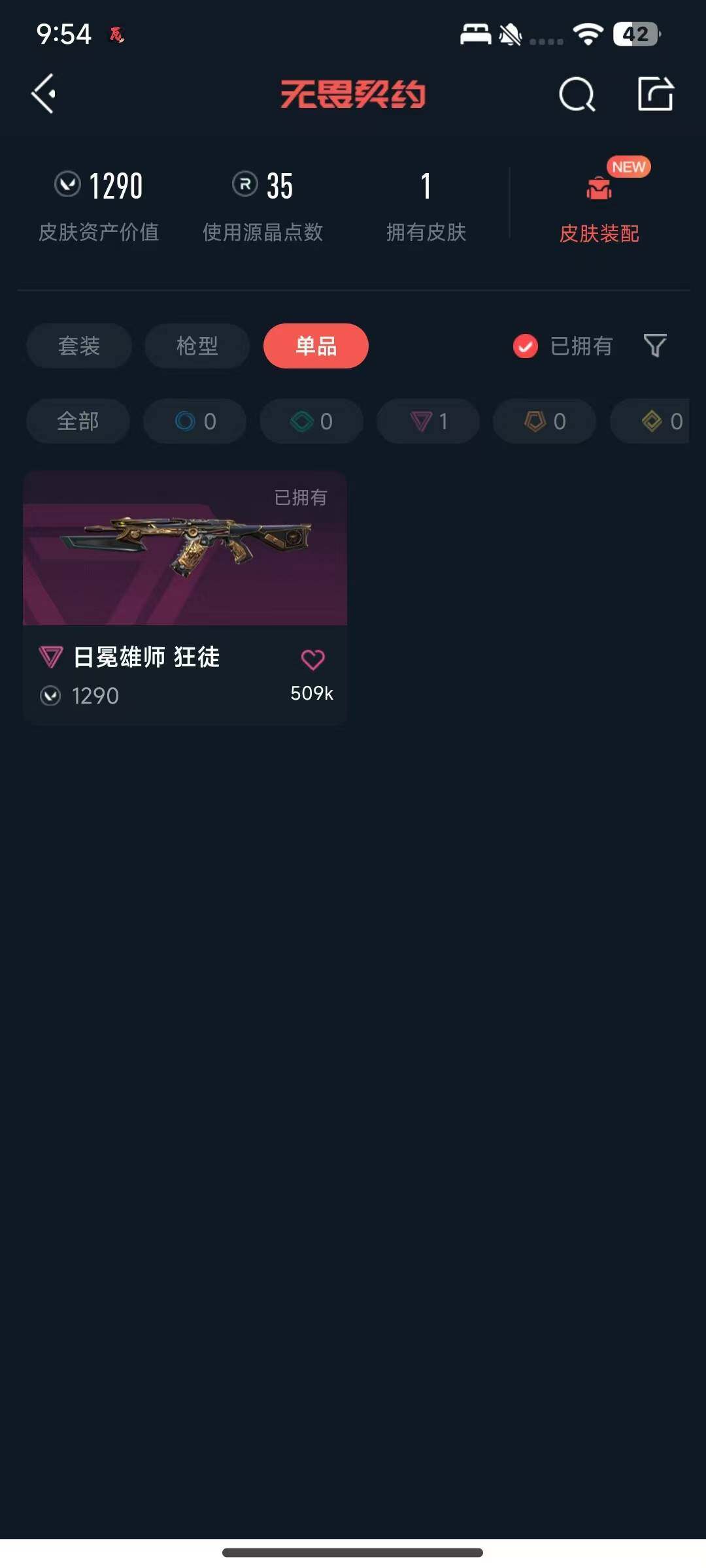706x1568 pixels.
Task: Tap the 509k like count
Action: [311, 694]
